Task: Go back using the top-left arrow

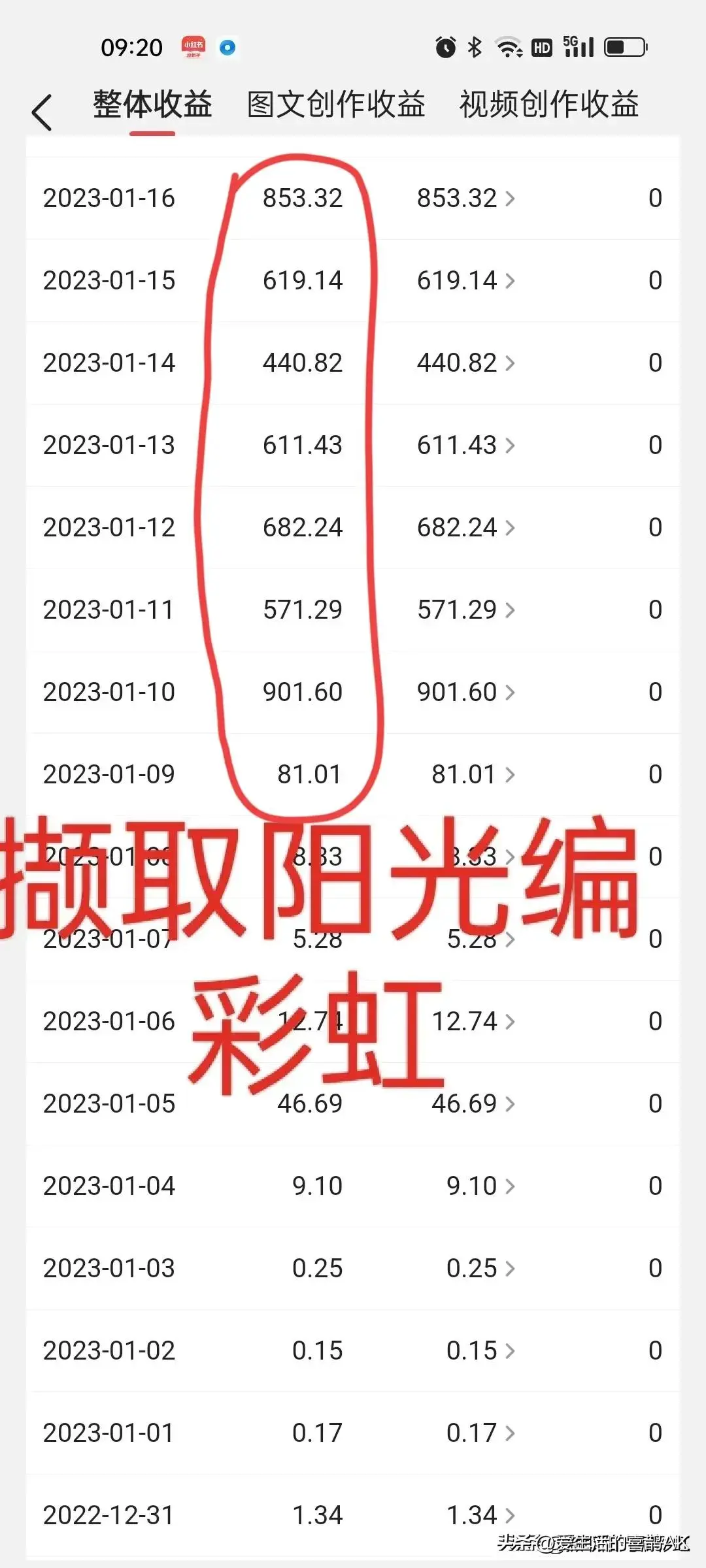Action: point(42,112)
